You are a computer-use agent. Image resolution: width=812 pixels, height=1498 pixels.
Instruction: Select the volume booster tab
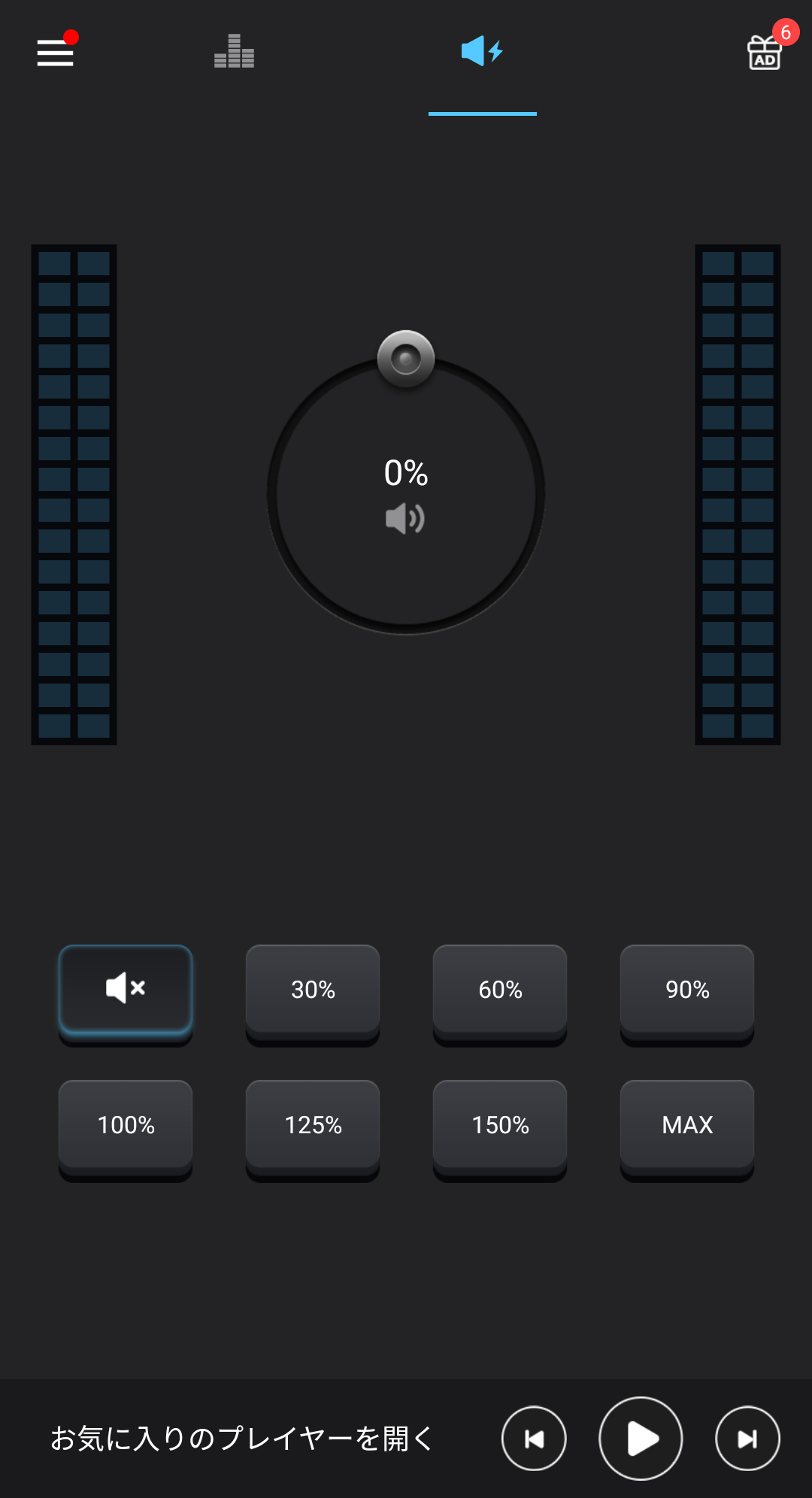point(482,51)
